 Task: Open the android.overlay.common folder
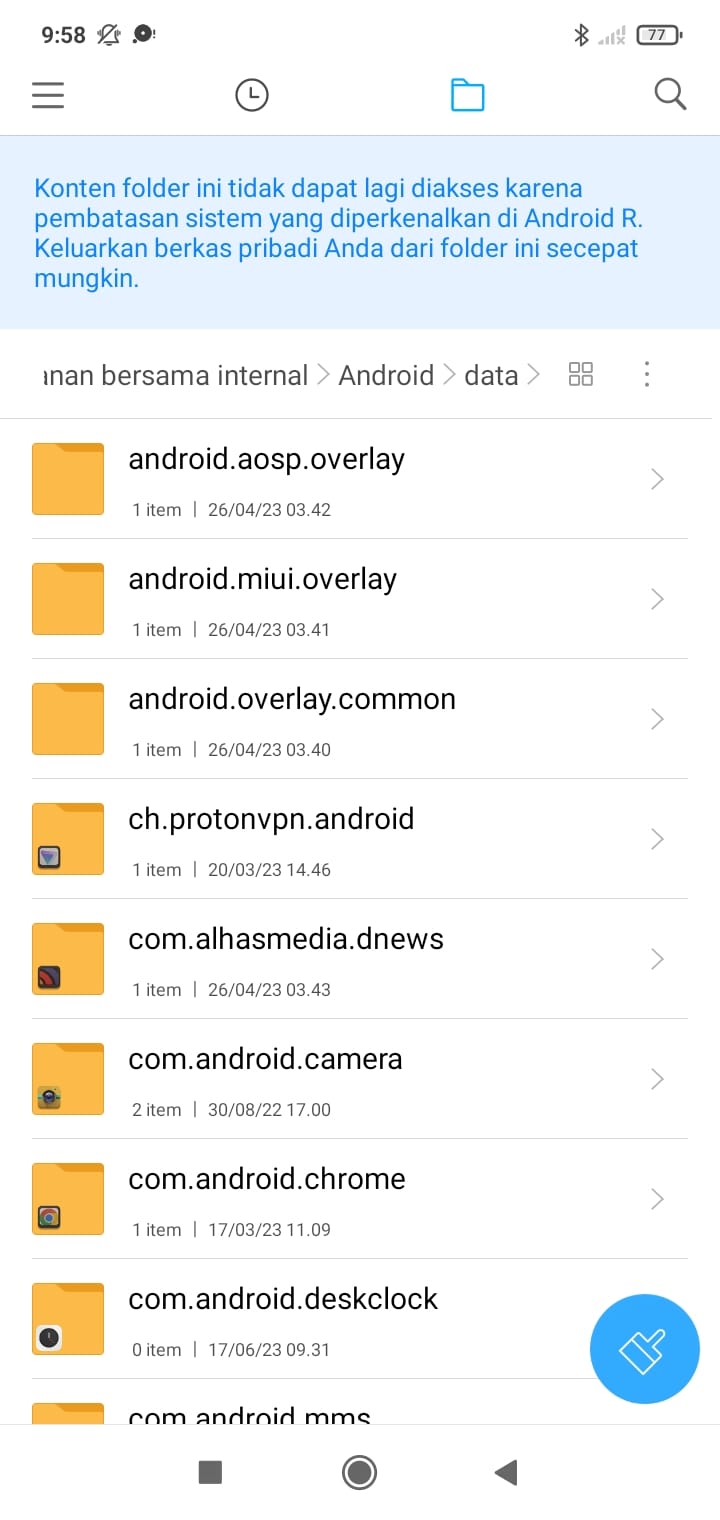tap(360, 719)
